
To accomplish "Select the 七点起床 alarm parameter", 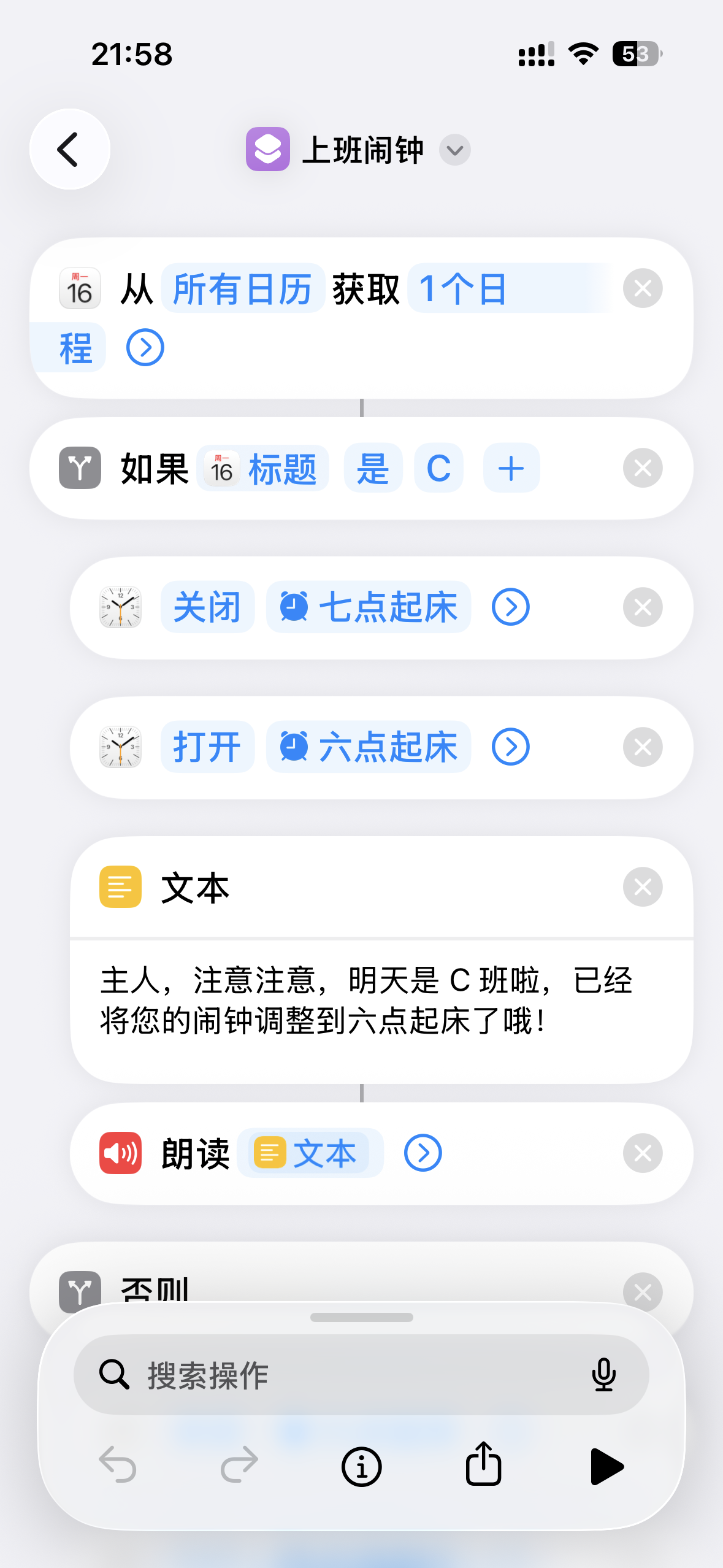I will click(x=369, y=607).
